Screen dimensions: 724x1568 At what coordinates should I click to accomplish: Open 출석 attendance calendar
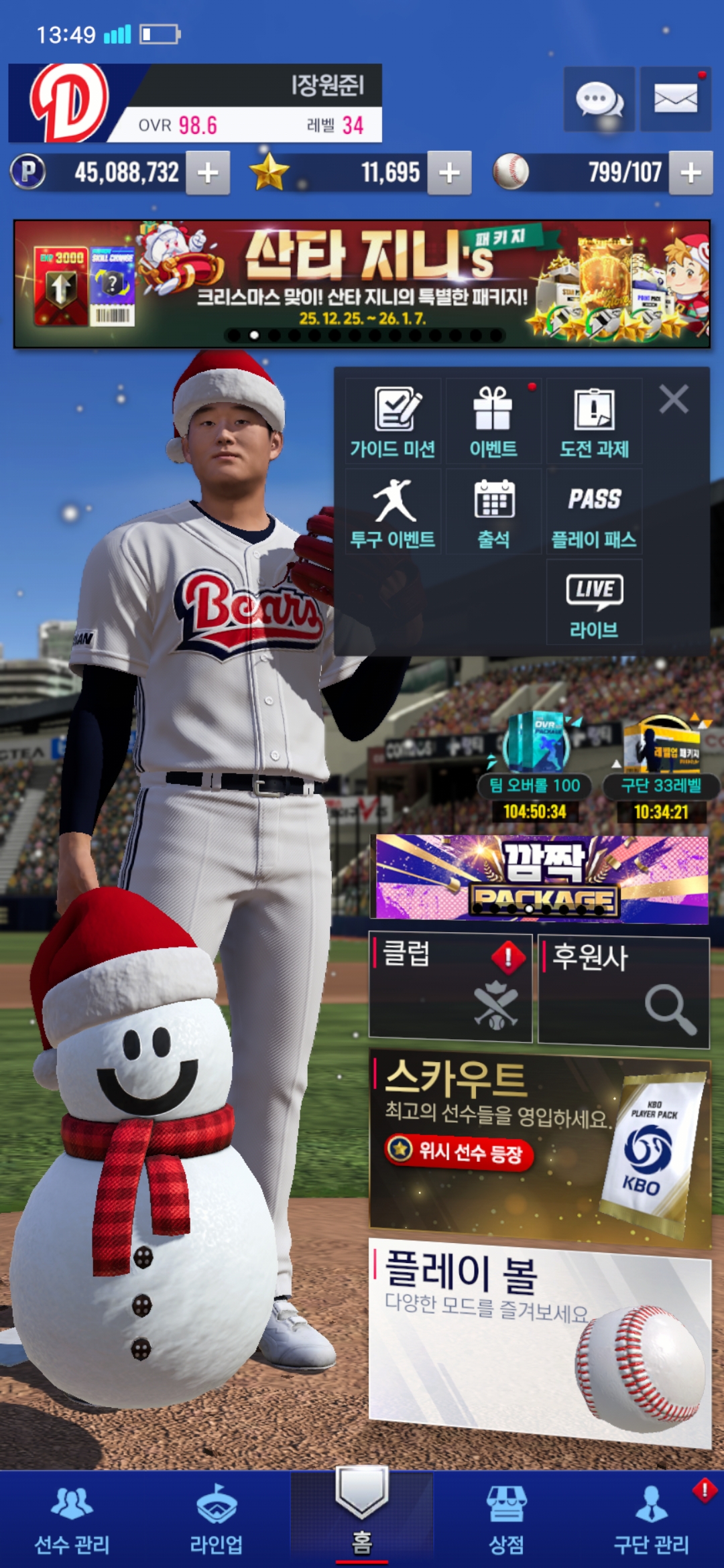pyautogui.click(x=493, y=513)
